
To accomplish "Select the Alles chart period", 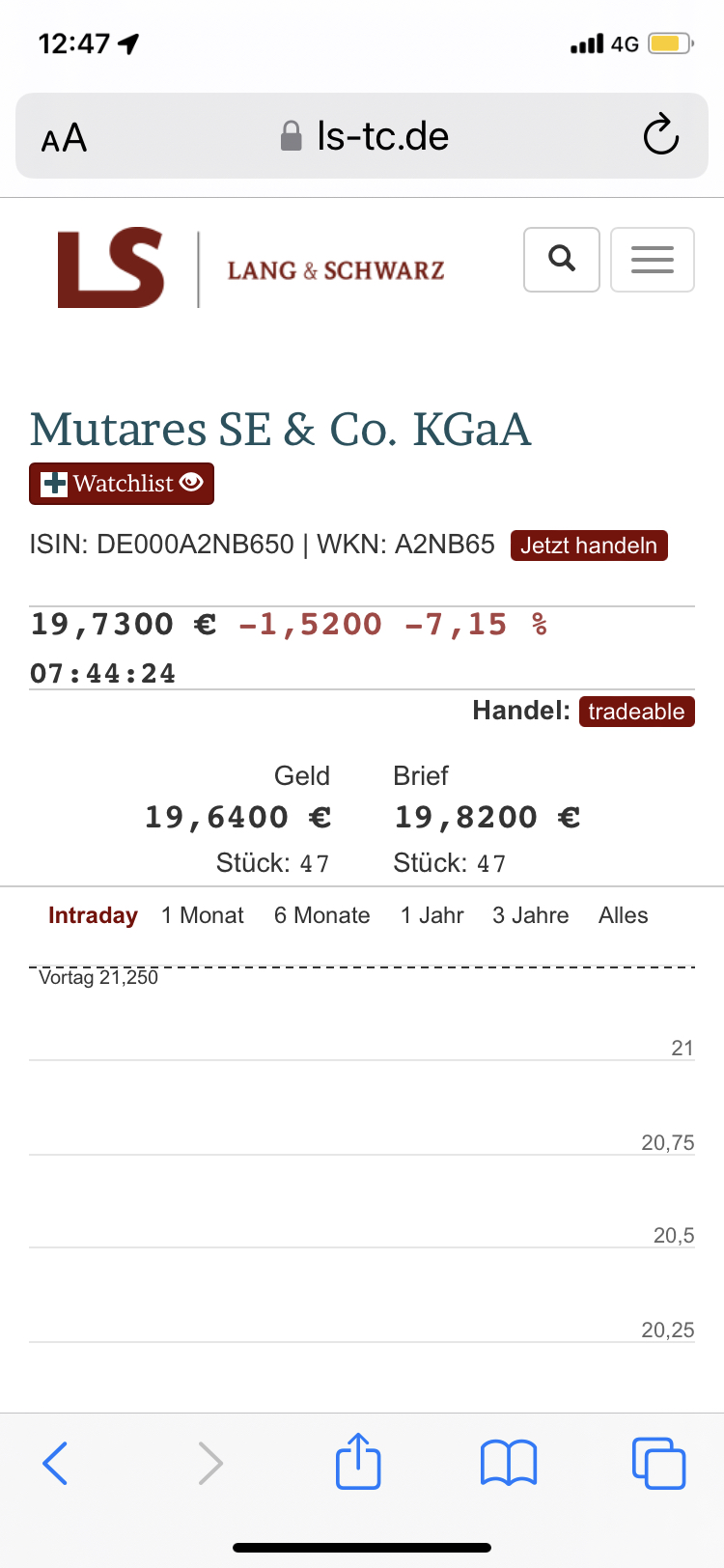I will [x=623, y=915].
